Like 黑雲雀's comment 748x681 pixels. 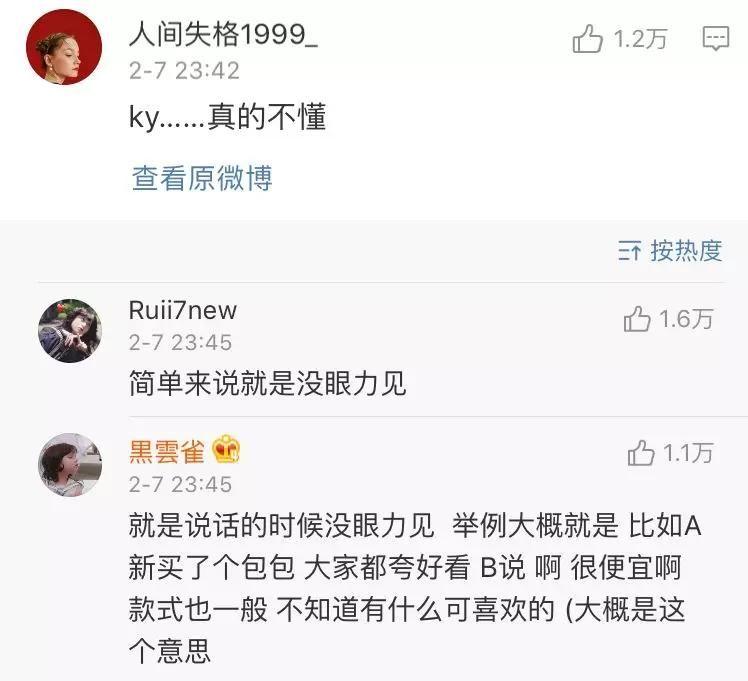(641, 453)
